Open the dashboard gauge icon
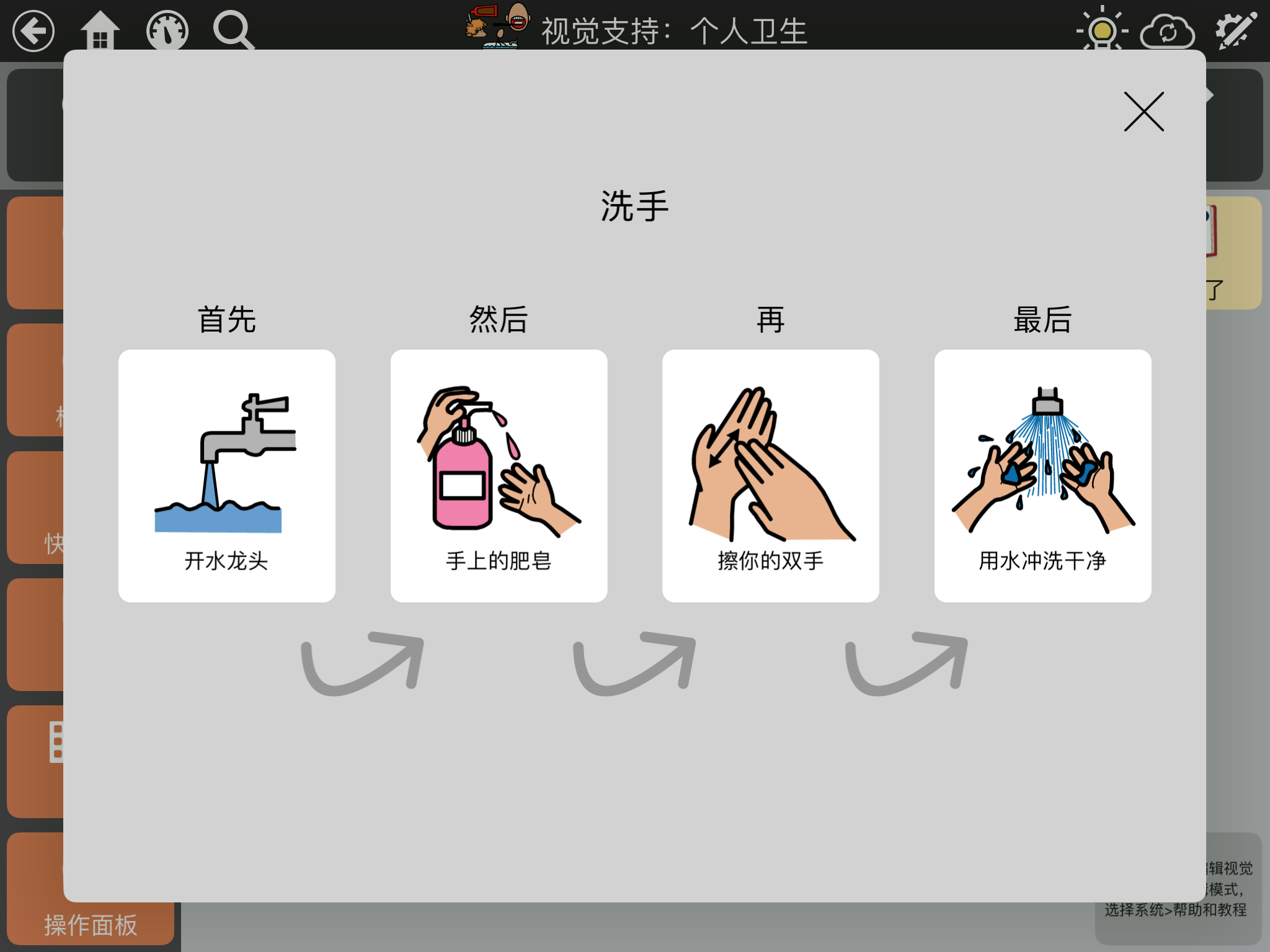 (x=167, y=30)
